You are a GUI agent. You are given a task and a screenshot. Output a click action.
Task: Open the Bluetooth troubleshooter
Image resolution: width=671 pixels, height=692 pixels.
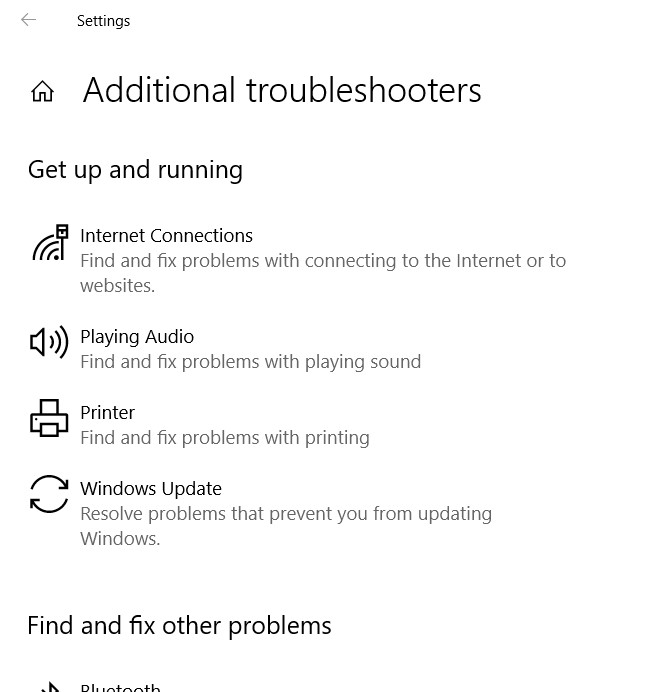(120, 686)
